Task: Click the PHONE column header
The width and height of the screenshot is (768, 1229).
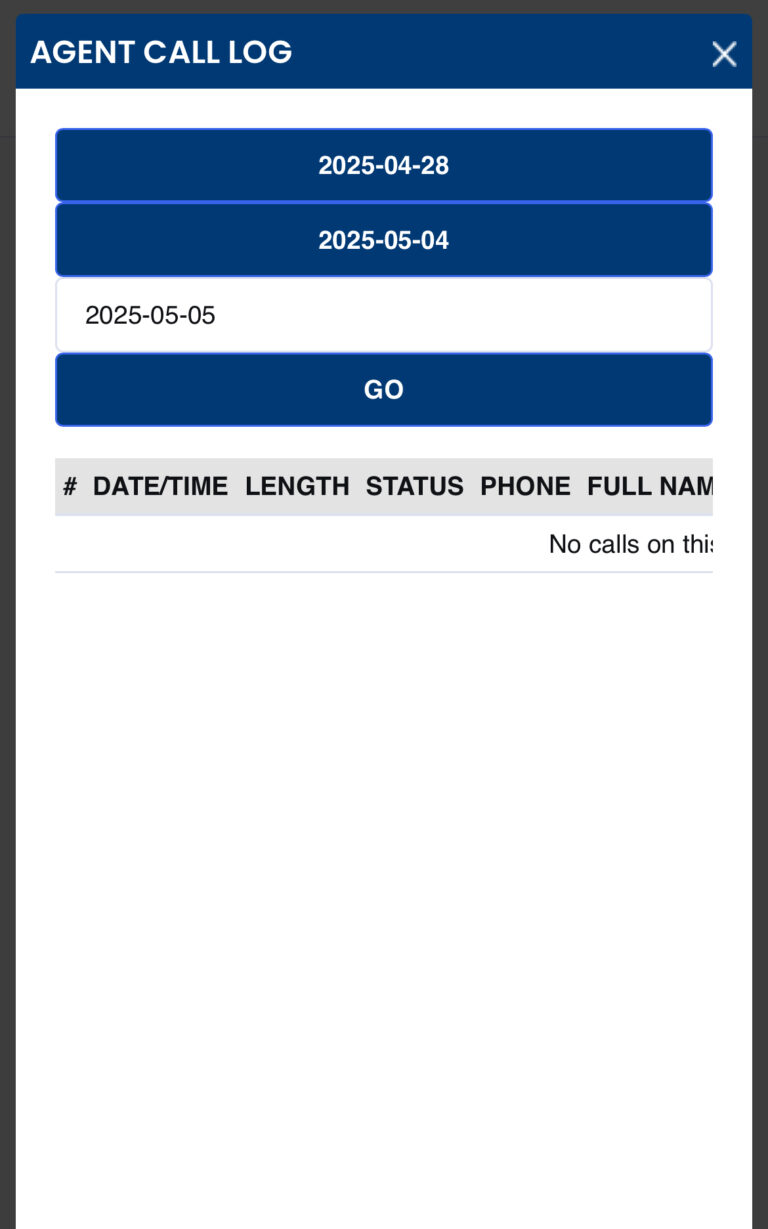Action: coord(526,486)
